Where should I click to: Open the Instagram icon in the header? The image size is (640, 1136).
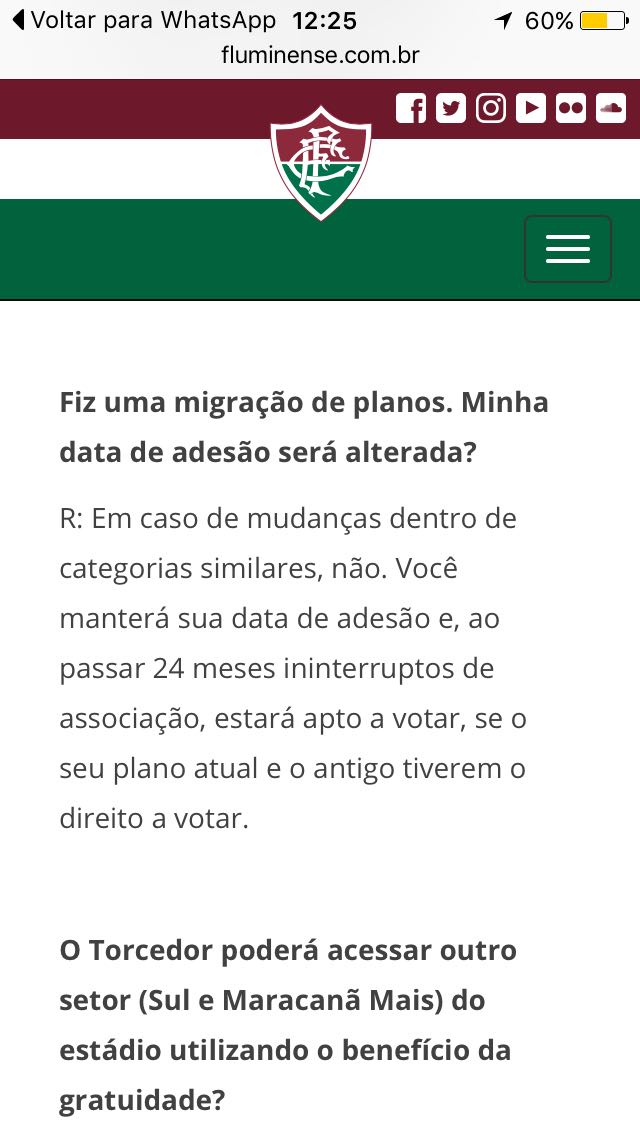tap(491, 109)
